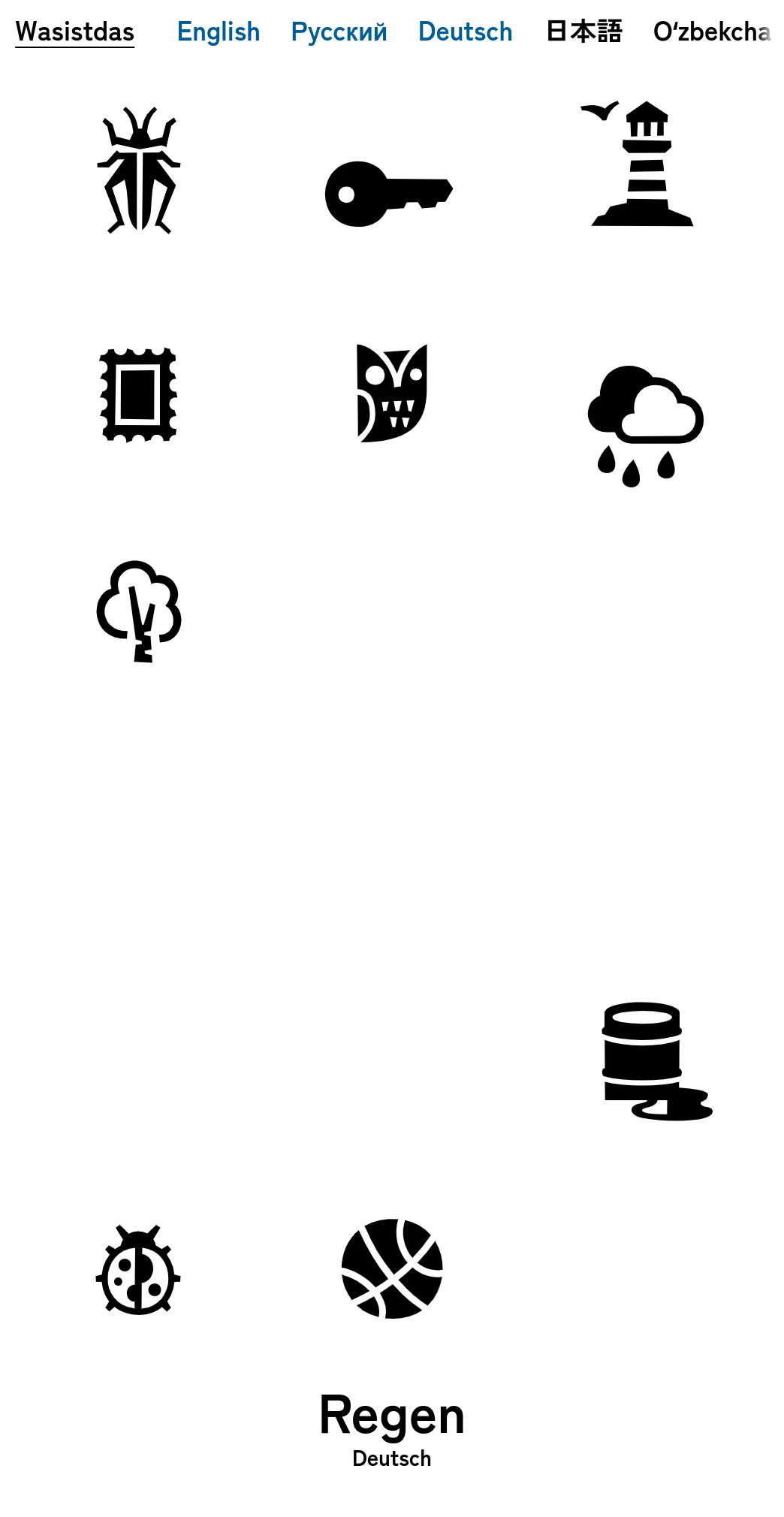This screenshot has height=1517, width=784.
Task: Select the Deutsch language link
Action: [x=465, y=32]
